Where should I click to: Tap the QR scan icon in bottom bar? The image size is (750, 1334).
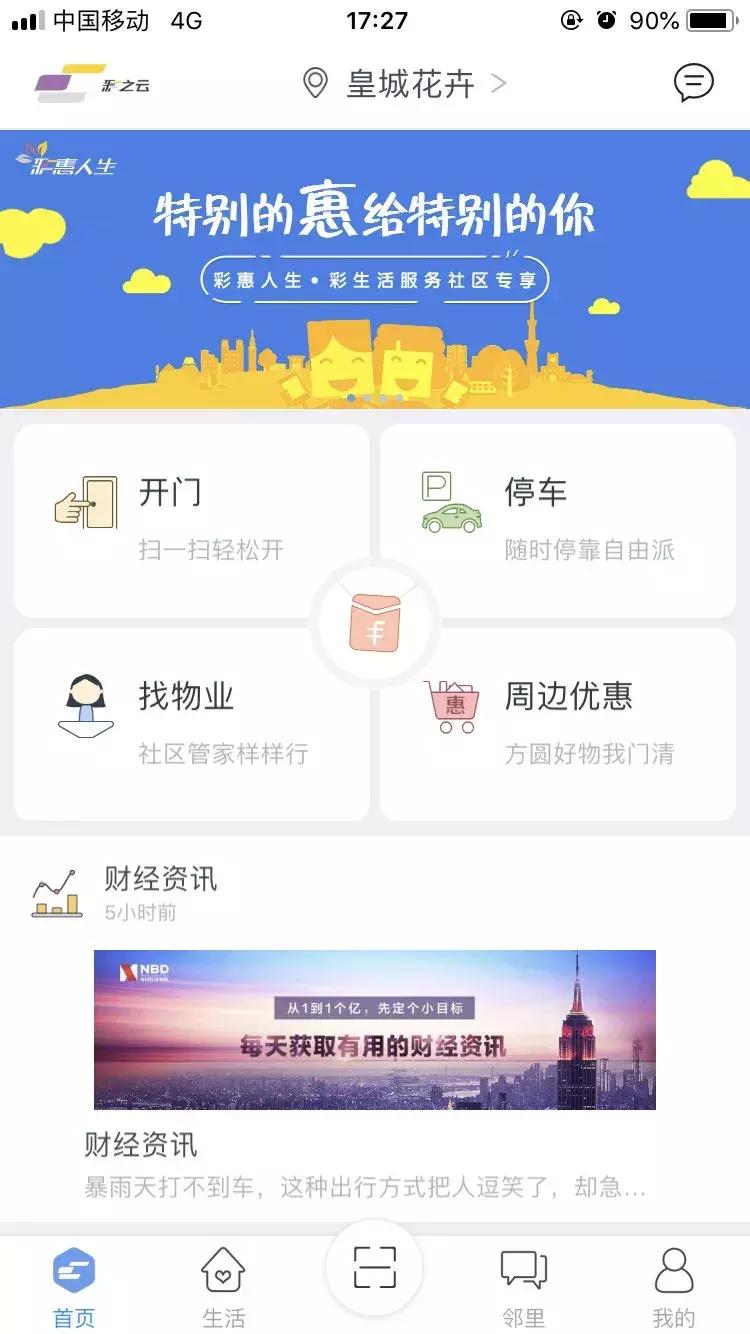[374, 1266]
